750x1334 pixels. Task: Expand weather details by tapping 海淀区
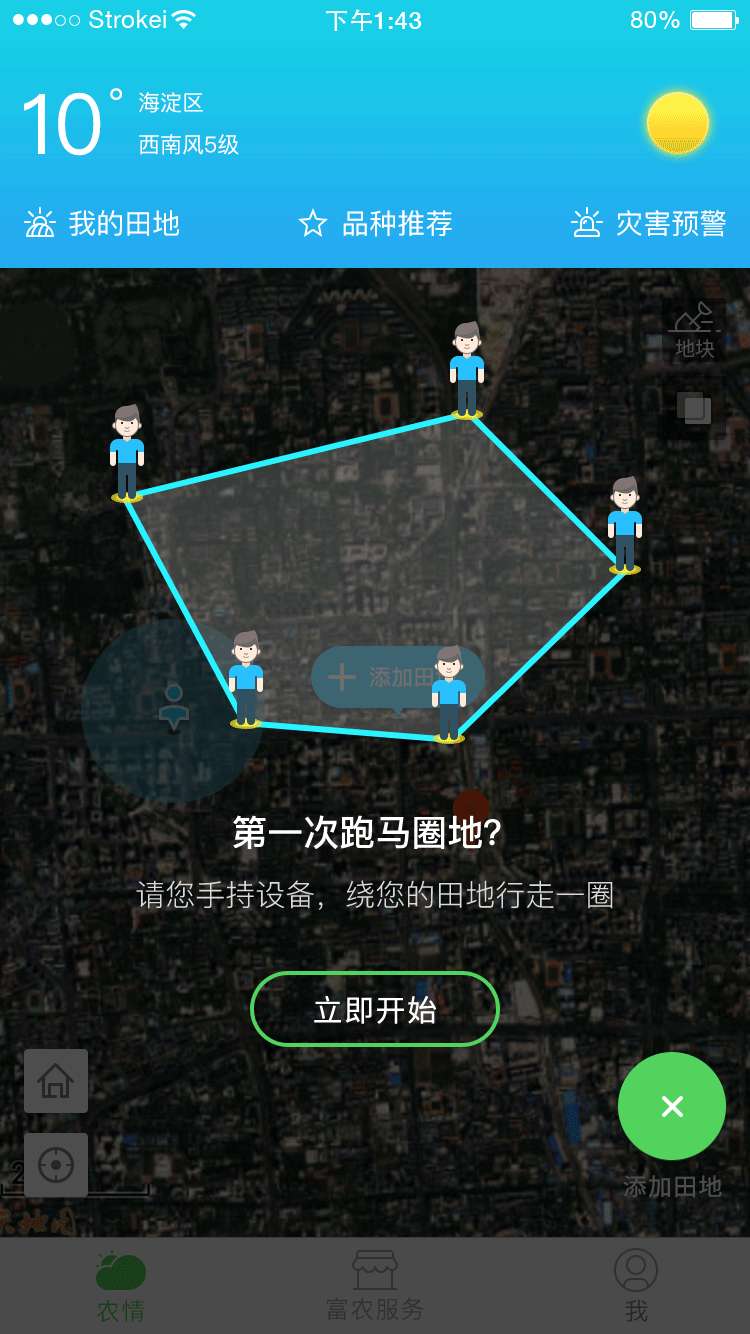(x=170, y=102)
